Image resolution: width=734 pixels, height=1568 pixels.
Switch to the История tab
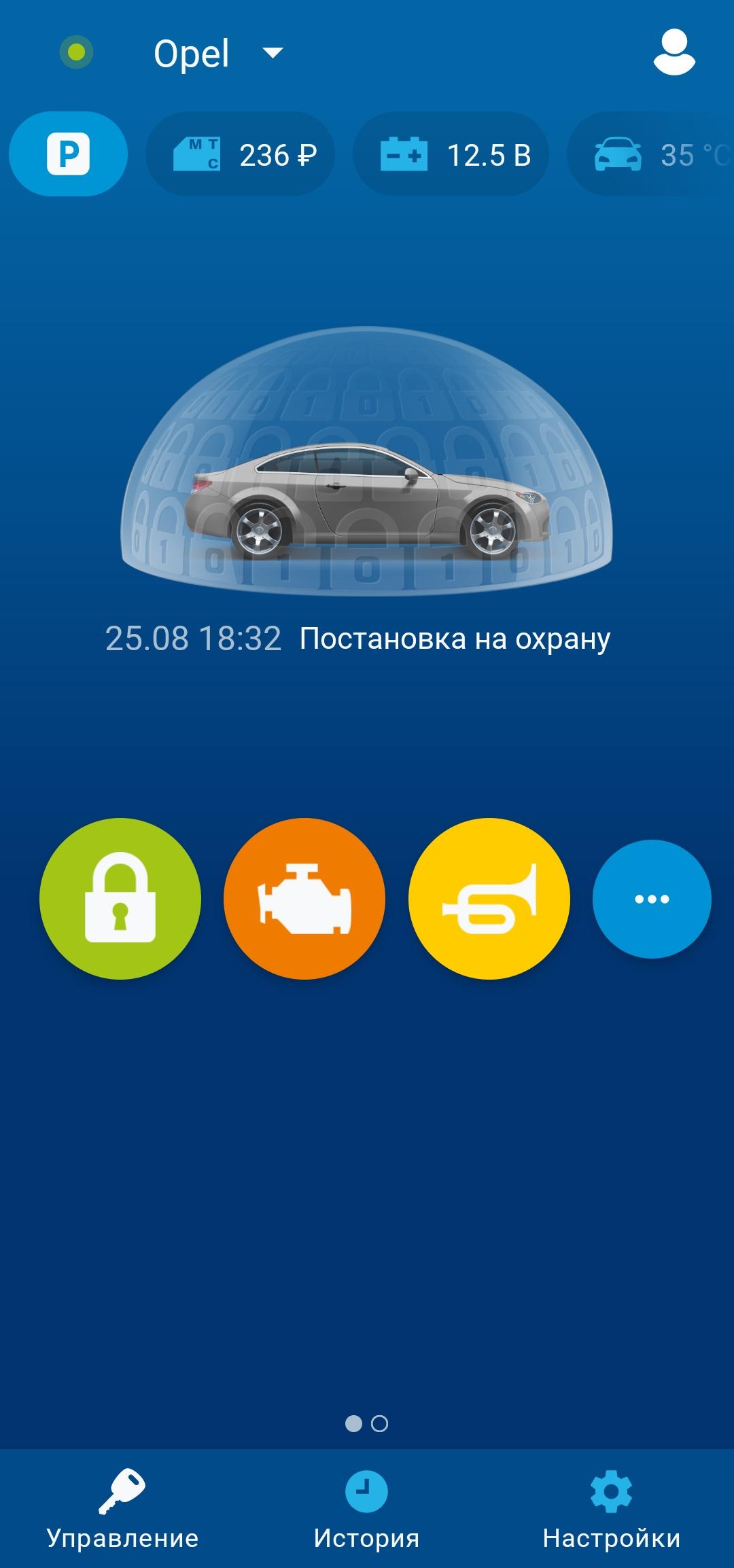[x=367, y=1510]
